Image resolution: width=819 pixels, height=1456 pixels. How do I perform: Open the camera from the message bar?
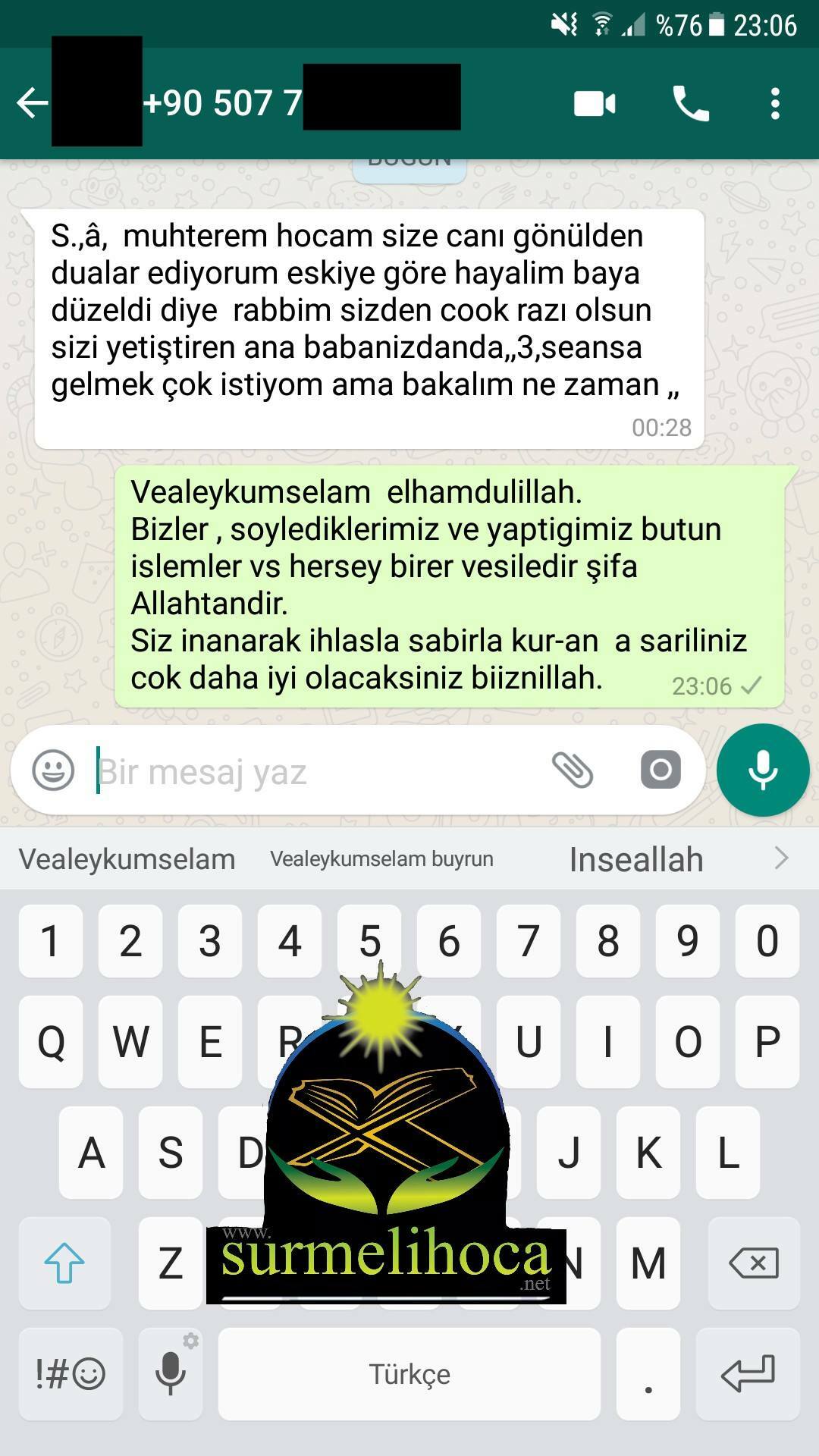[661, 770]
